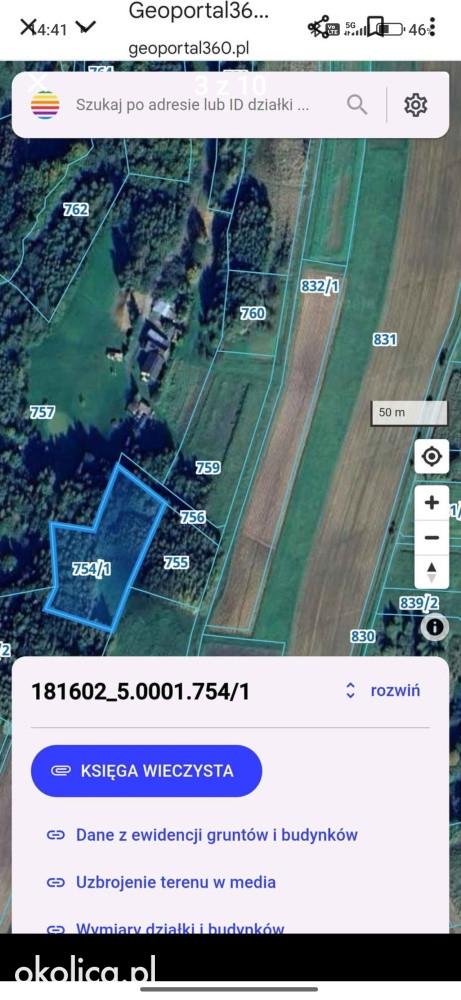Tap the magnifier search icon

tap(357, 105)
